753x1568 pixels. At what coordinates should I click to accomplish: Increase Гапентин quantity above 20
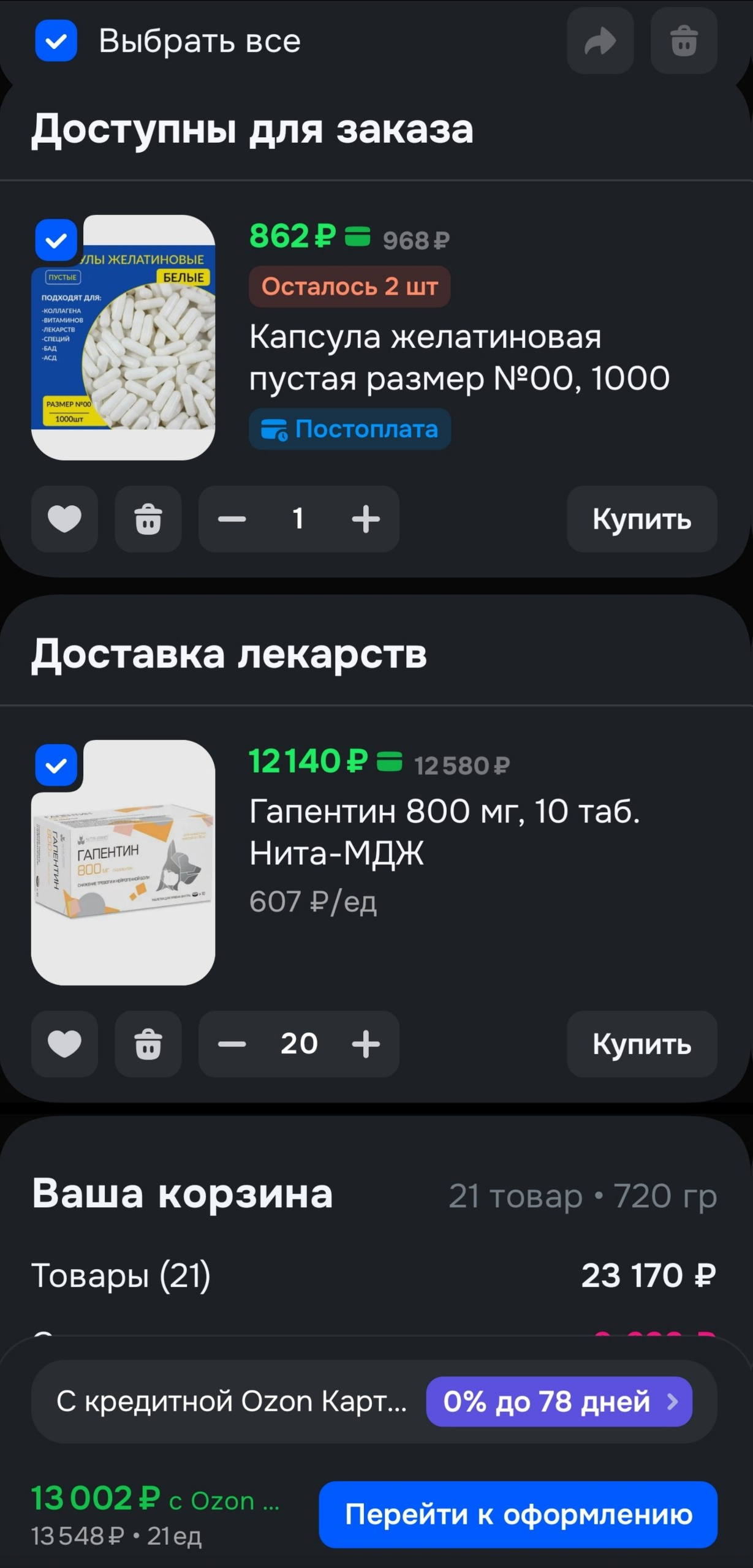pyautogui.click(x=366, y=1044)
